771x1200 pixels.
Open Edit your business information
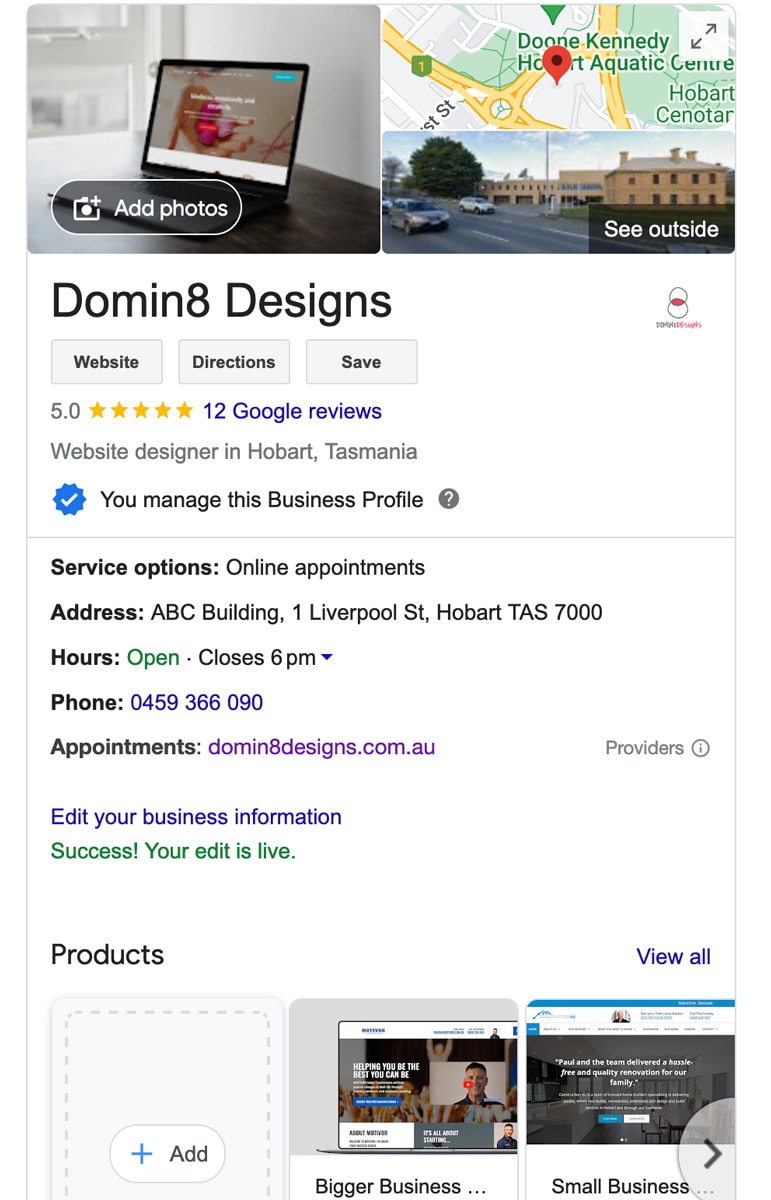coord(195,817)
